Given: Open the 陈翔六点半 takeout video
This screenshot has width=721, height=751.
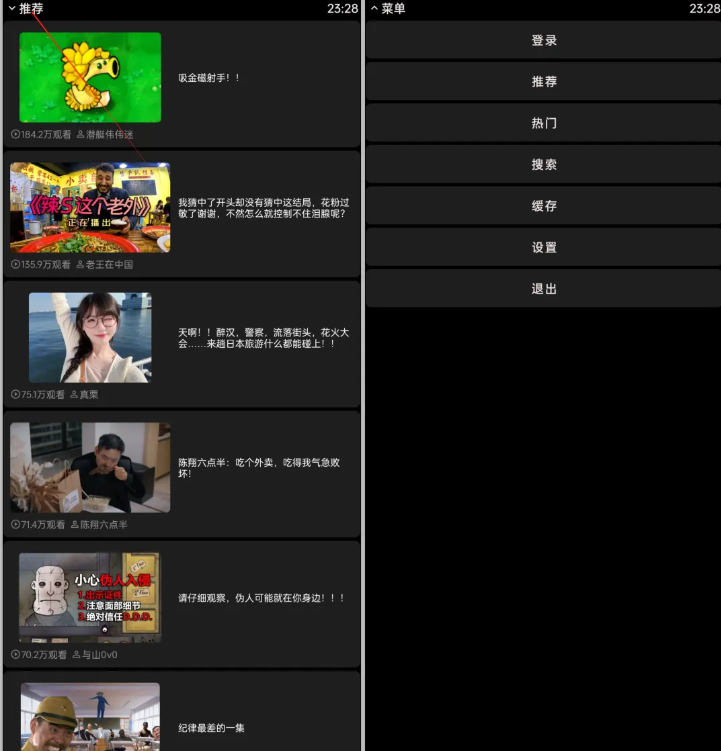Looking at the screenshot, I should coord(181,473).
